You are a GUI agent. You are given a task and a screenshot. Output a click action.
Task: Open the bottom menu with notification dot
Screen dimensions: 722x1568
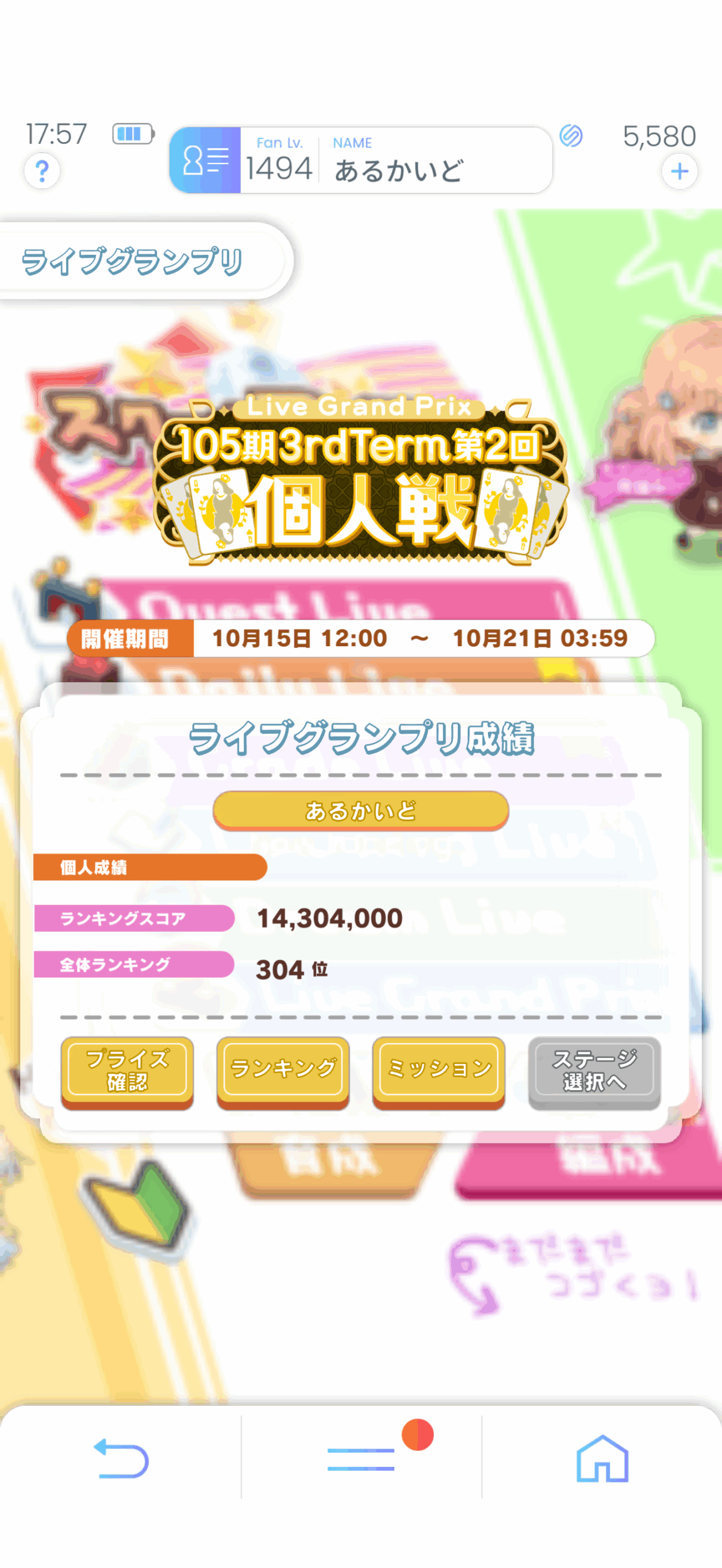click(362, 1458)
